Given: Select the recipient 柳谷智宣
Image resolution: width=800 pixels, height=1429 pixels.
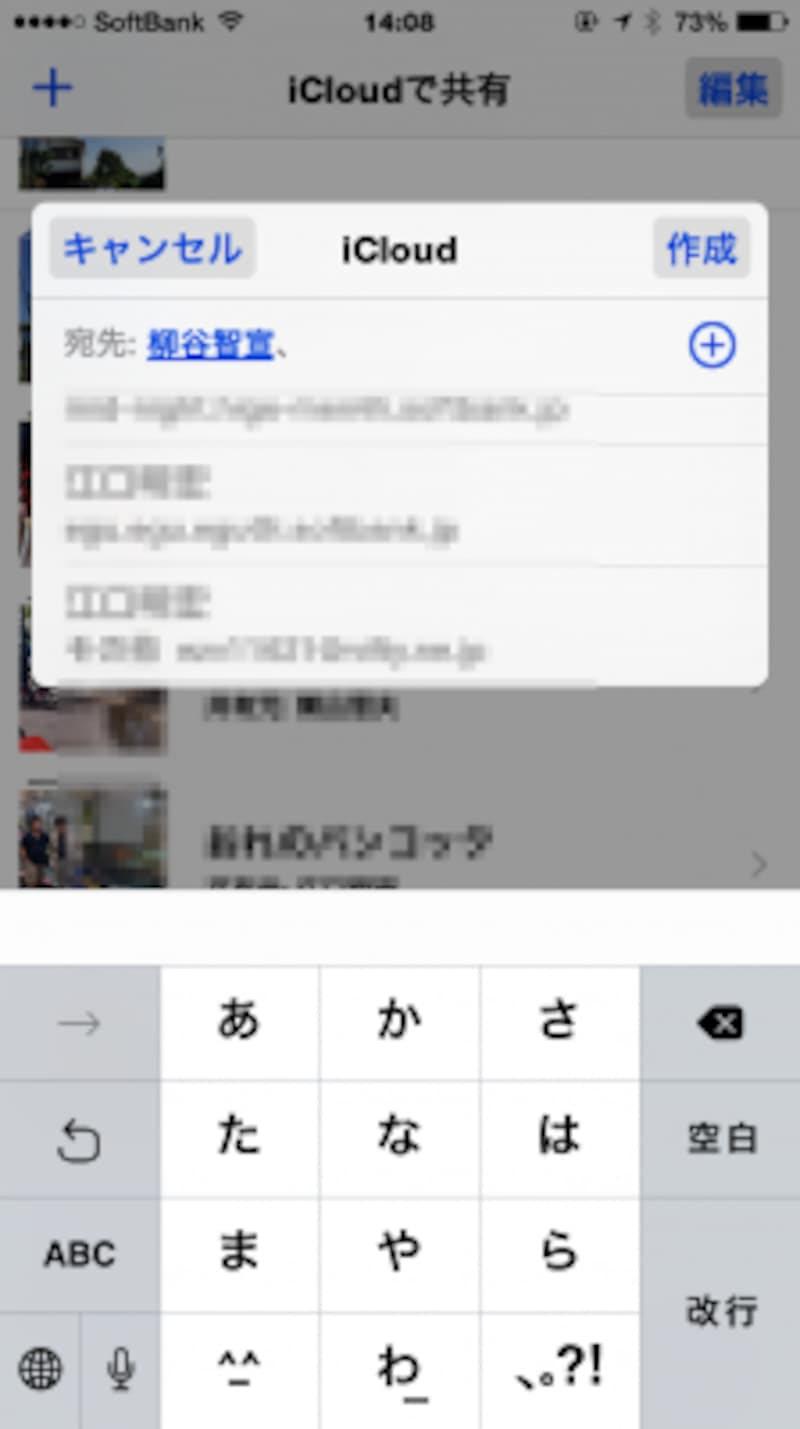Looking at the screenshot, I should coord(210,345).
